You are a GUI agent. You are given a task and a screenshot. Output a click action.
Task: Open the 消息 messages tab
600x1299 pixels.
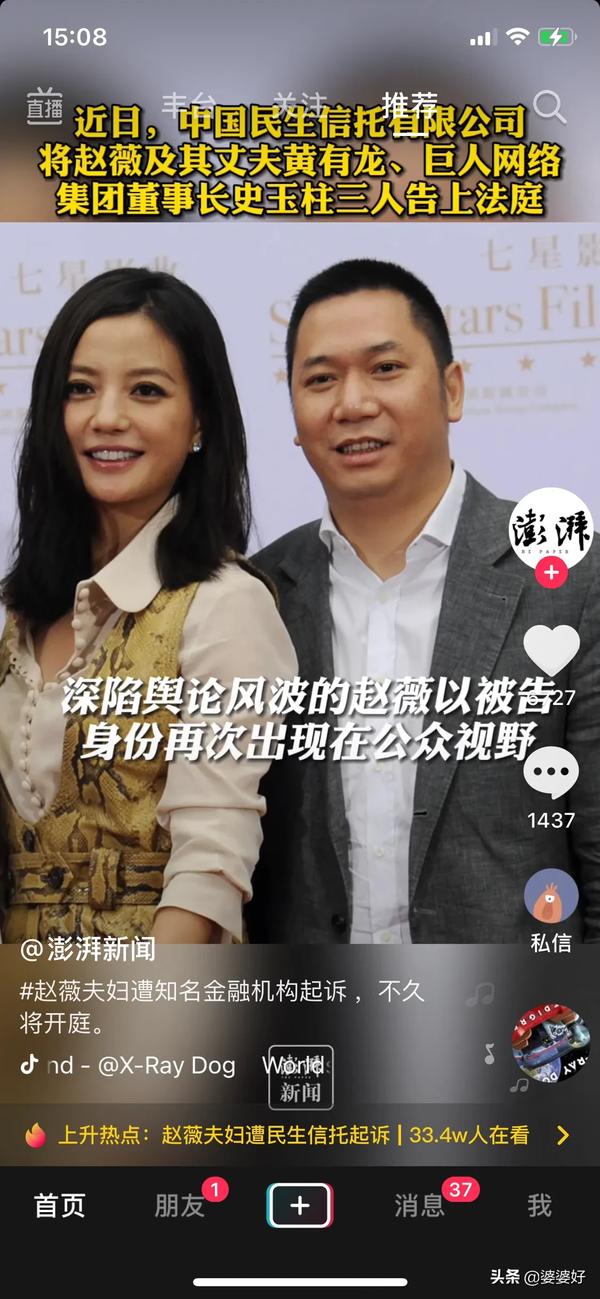420,1205
